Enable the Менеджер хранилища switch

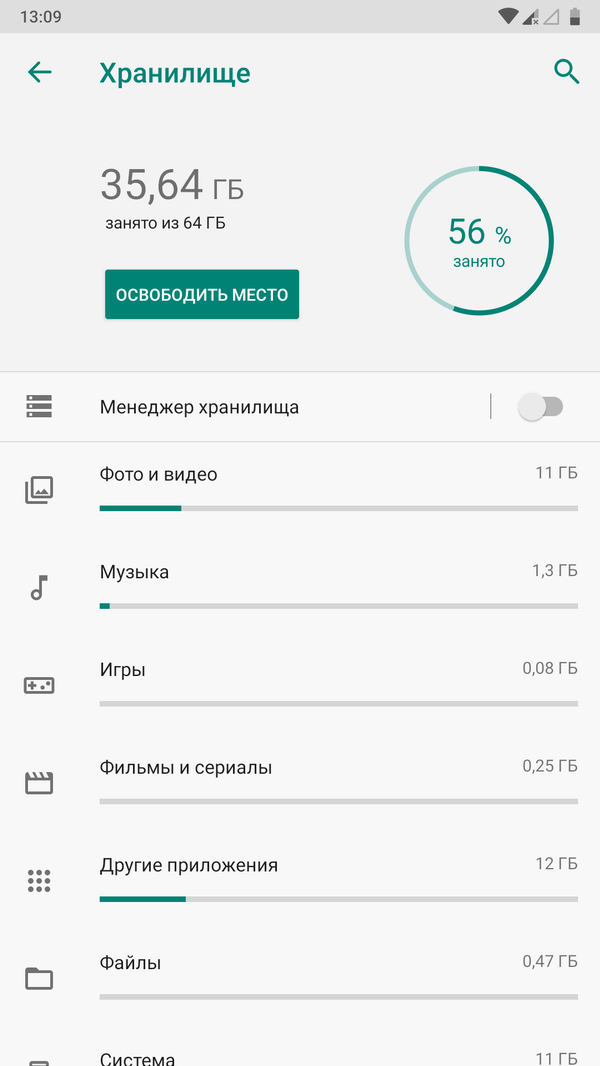(x=540, y=407)
